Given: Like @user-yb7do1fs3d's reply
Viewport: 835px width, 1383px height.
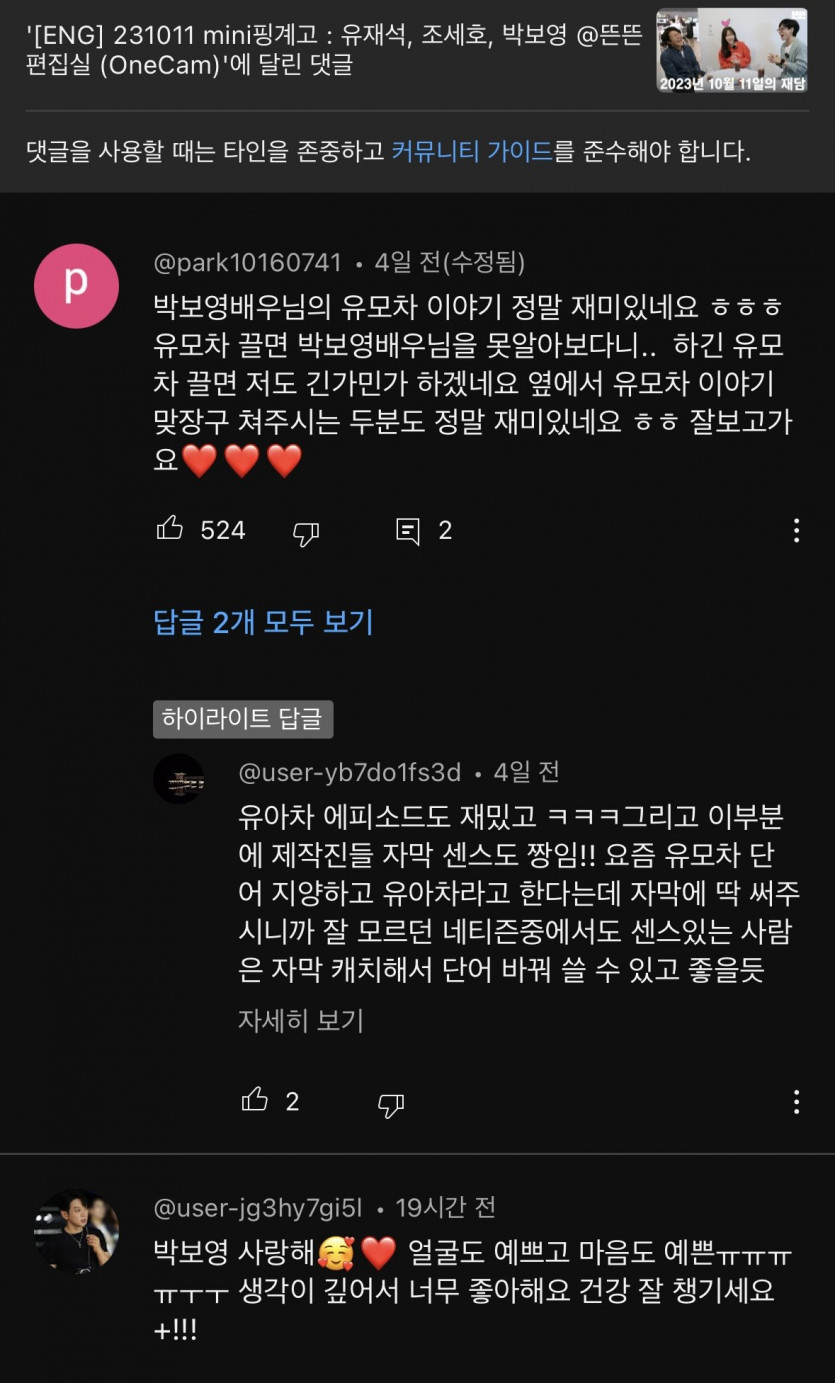Looking at the screenshot, I should pyautogui.click(x=255, y=1101).
